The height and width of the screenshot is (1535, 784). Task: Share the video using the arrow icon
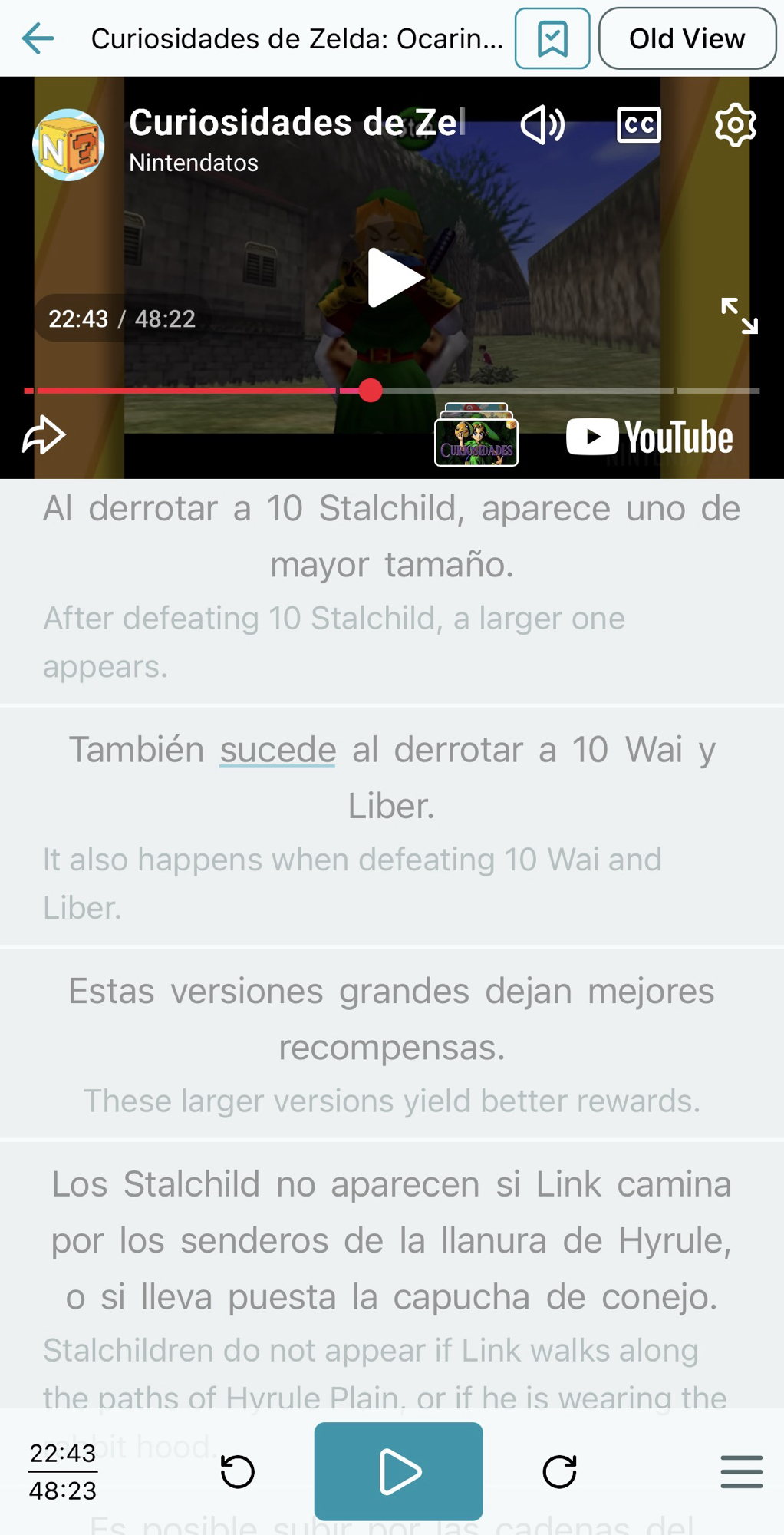(44, 435)
